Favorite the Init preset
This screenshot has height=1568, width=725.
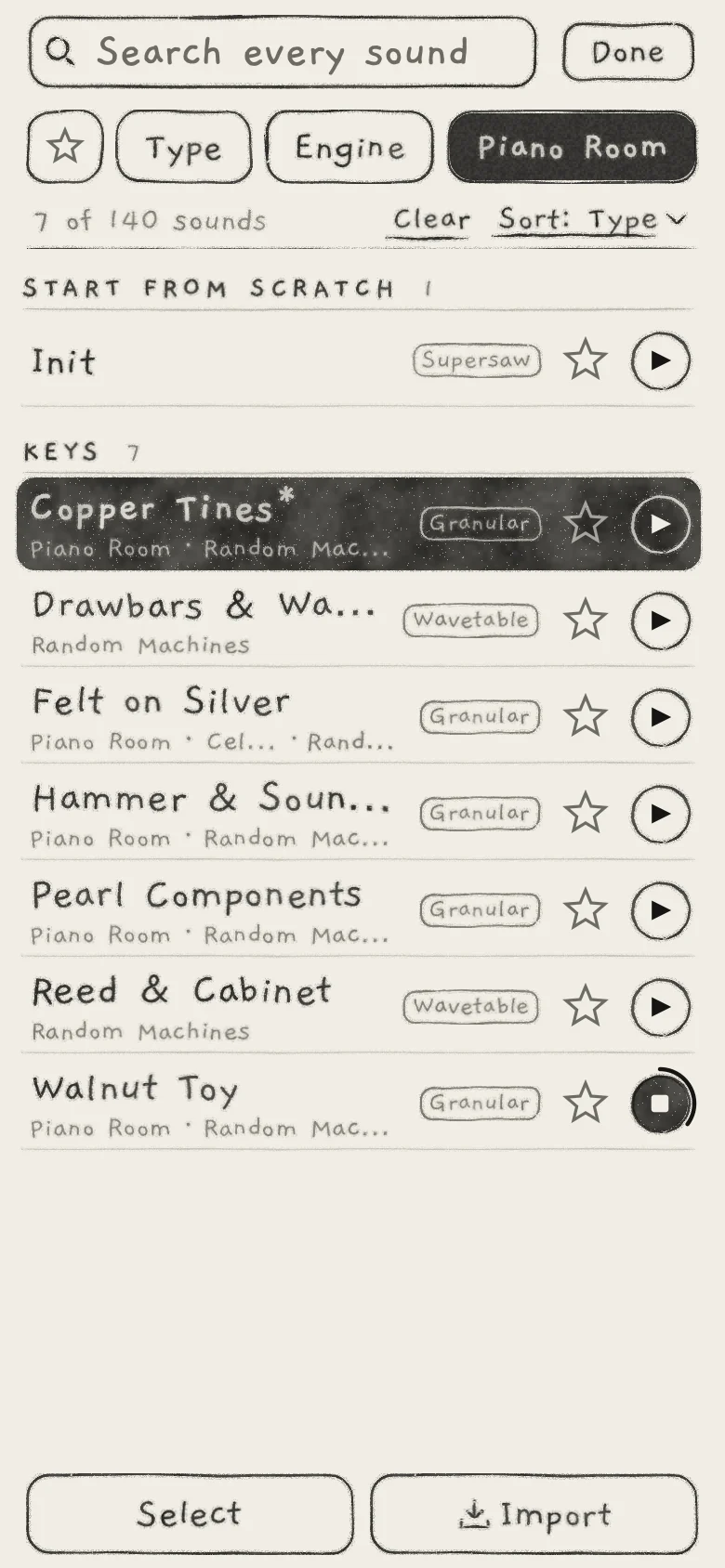pyautogui.click(x=586, y=360)
